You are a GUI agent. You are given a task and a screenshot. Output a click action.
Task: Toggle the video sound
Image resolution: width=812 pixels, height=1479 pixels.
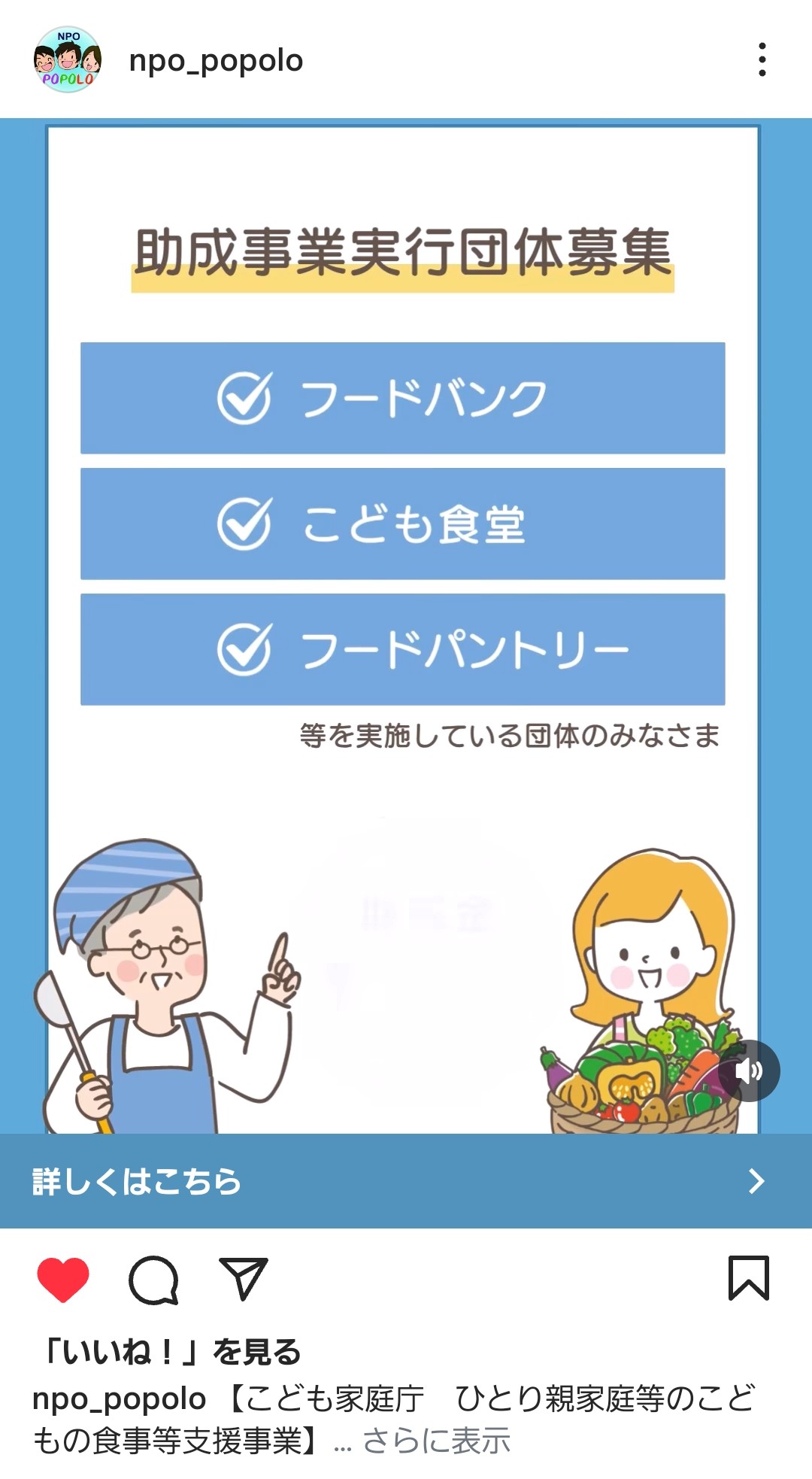749,1071
